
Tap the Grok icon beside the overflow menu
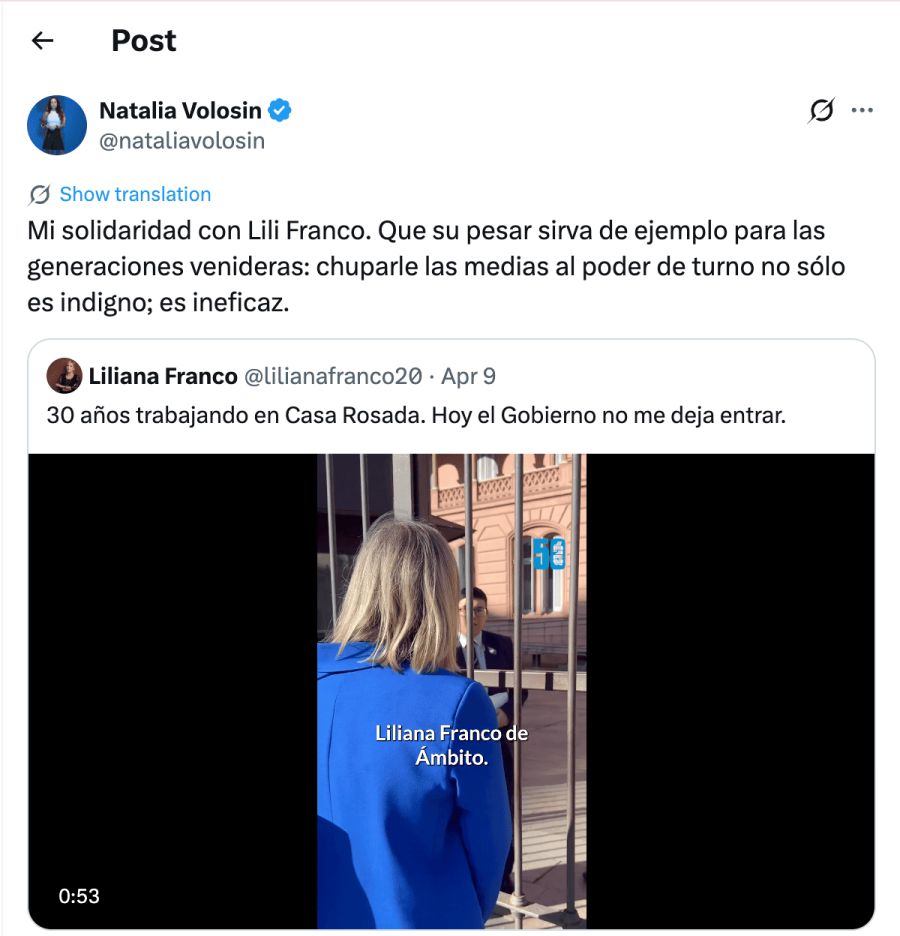(821, 111)
